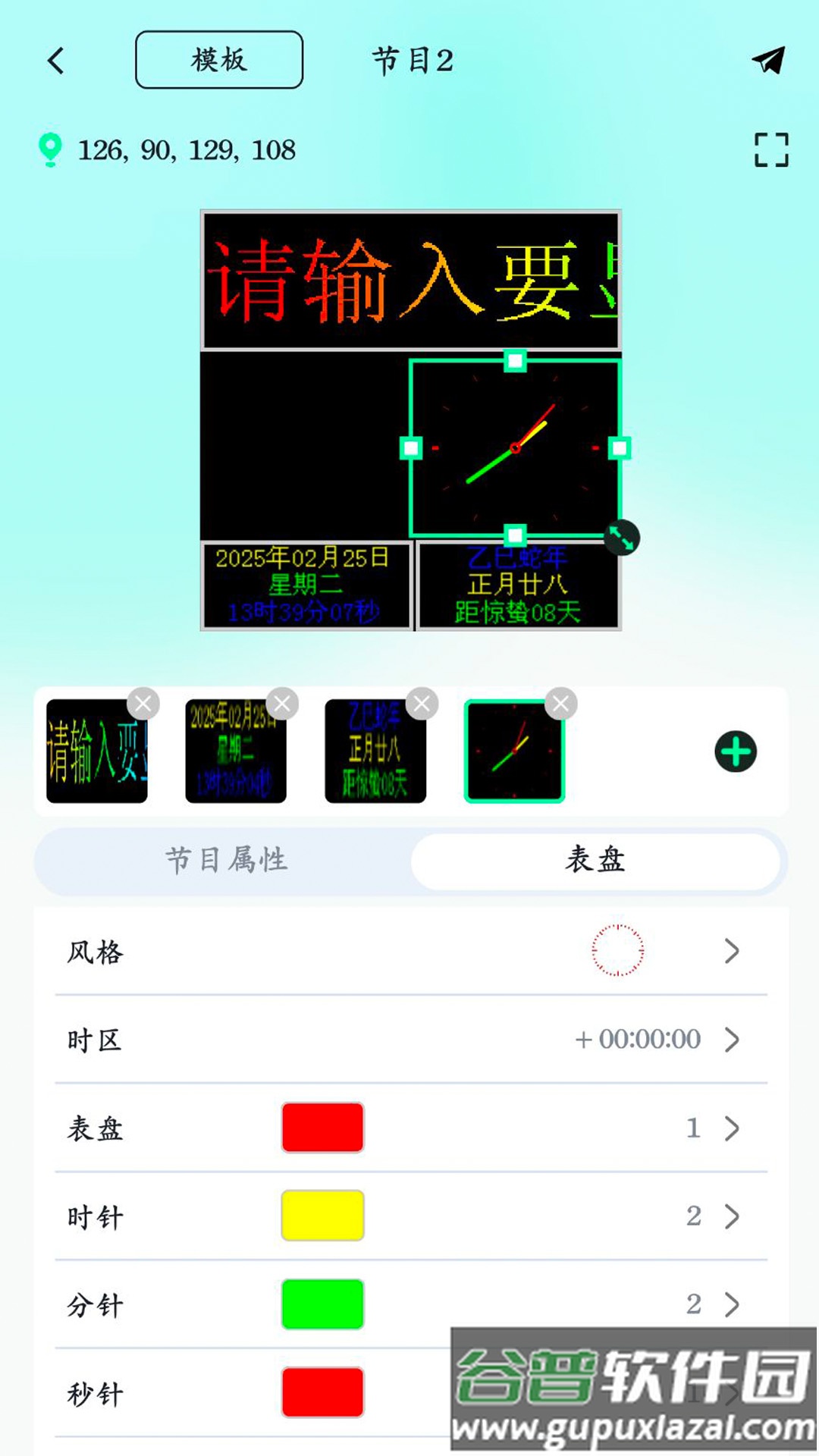Select the date-time thumbnail in the strip

[x=235, y=752]
